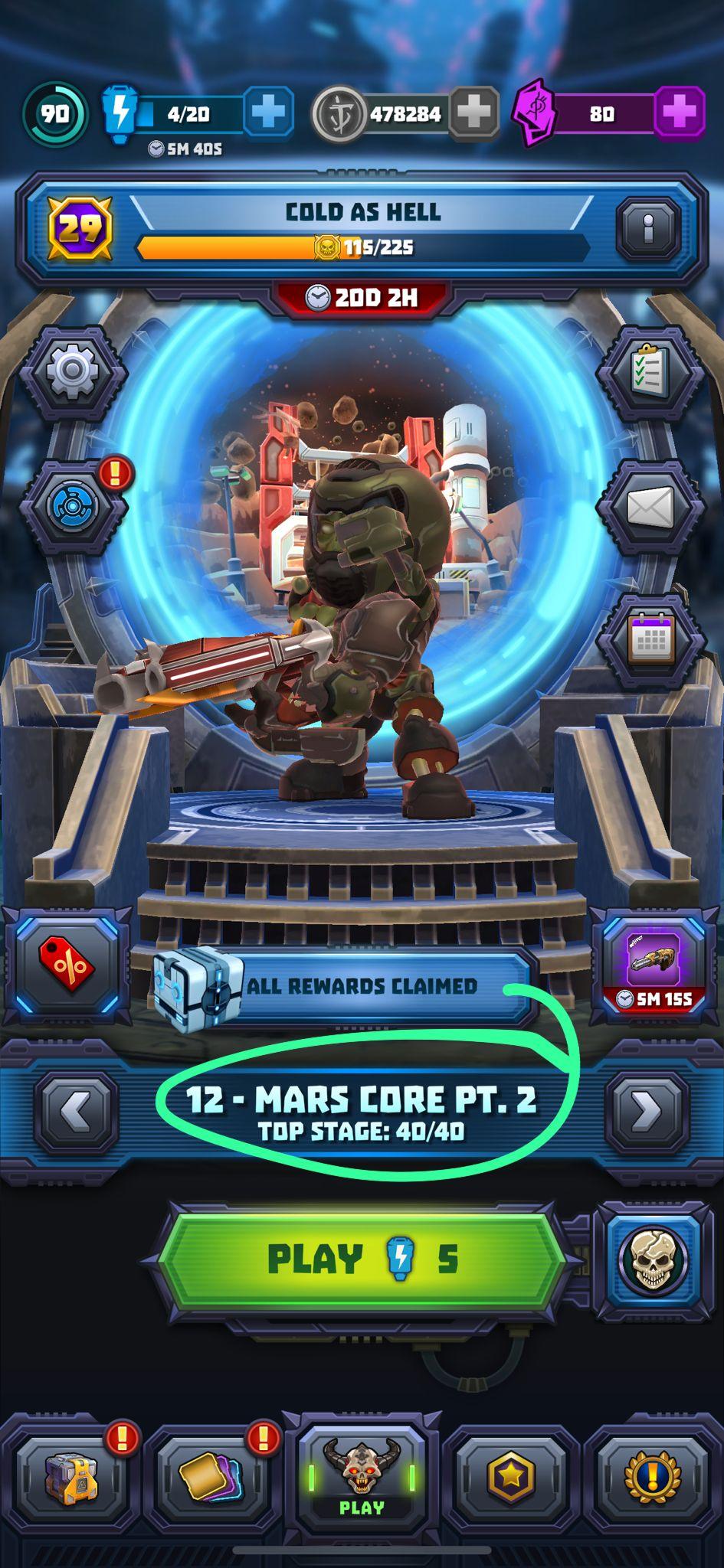
Task: Open the timed weapon offer
Action: pyautogui.click(x=654, y=965)
